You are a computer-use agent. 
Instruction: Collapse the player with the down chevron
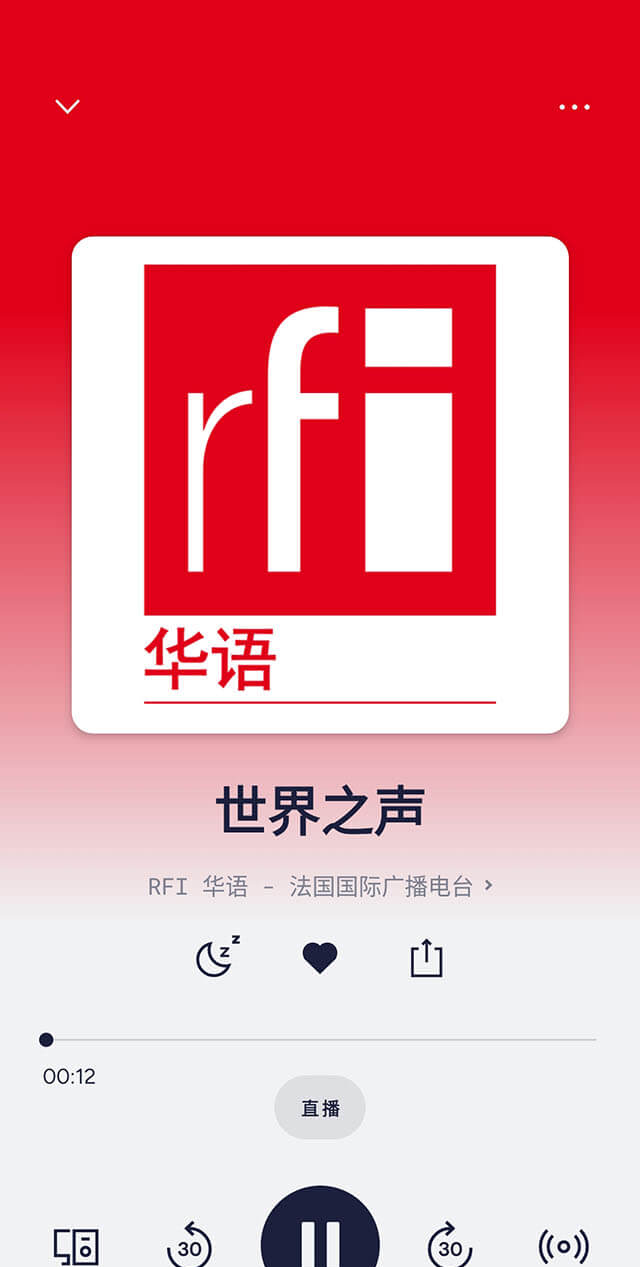coord(67,106)
